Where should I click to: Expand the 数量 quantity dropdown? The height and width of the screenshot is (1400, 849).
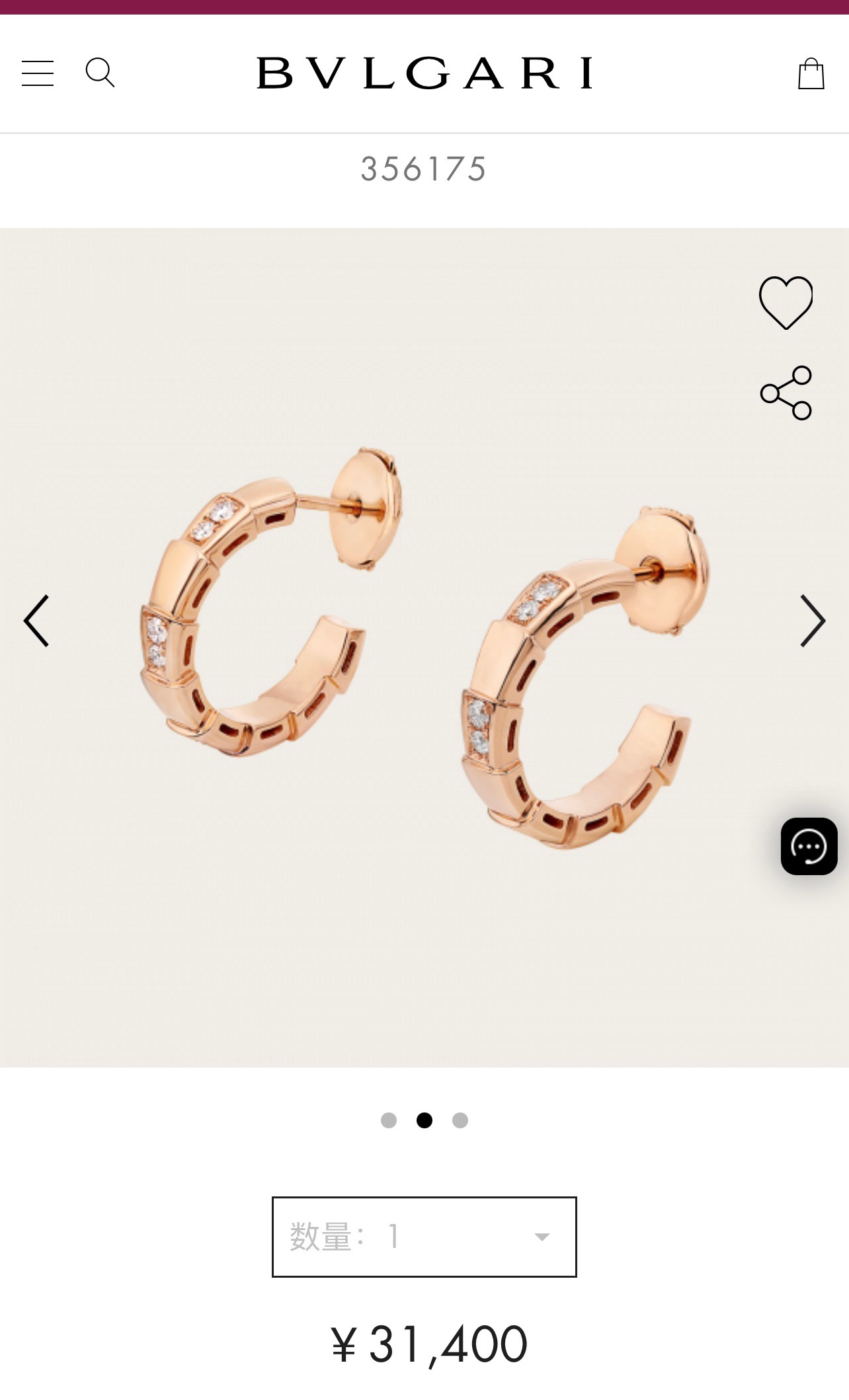click(424, 1237)
